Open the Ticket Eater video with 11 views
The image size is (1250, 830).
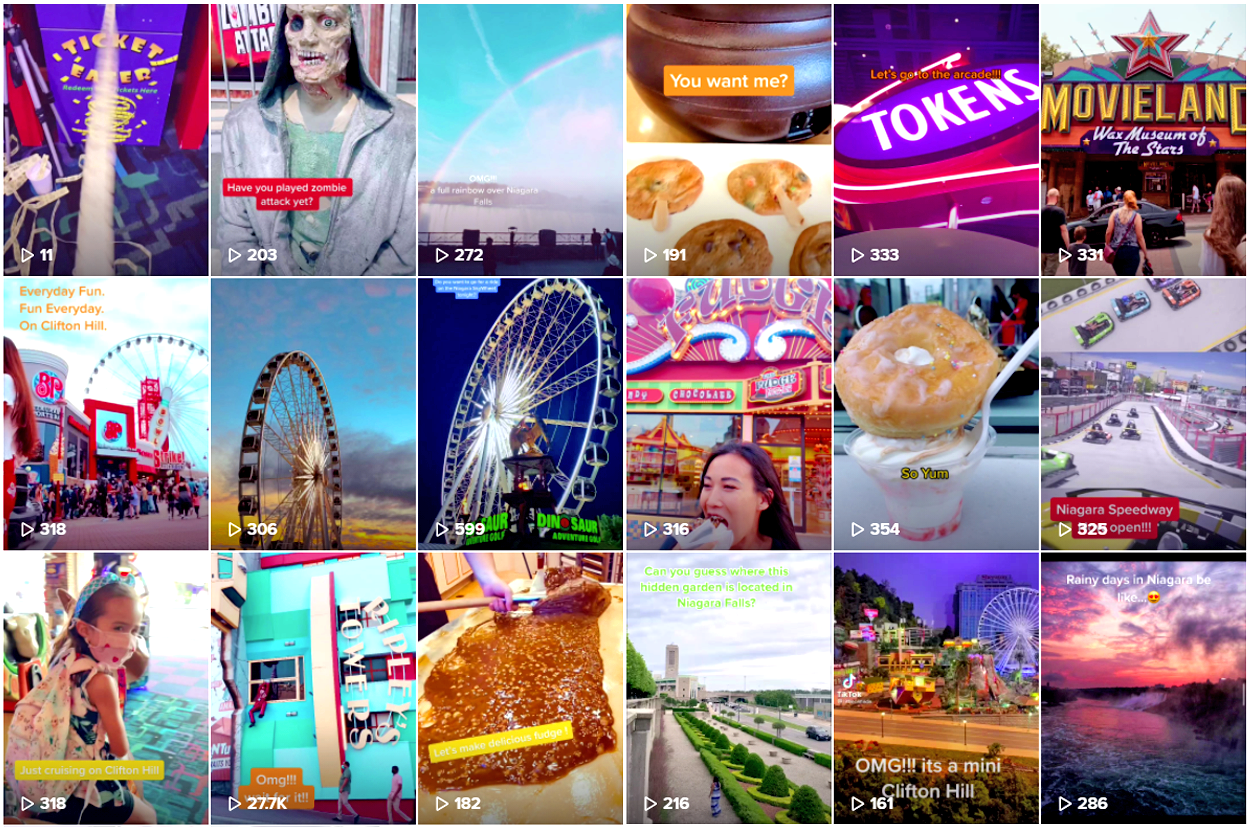point(105,140)
